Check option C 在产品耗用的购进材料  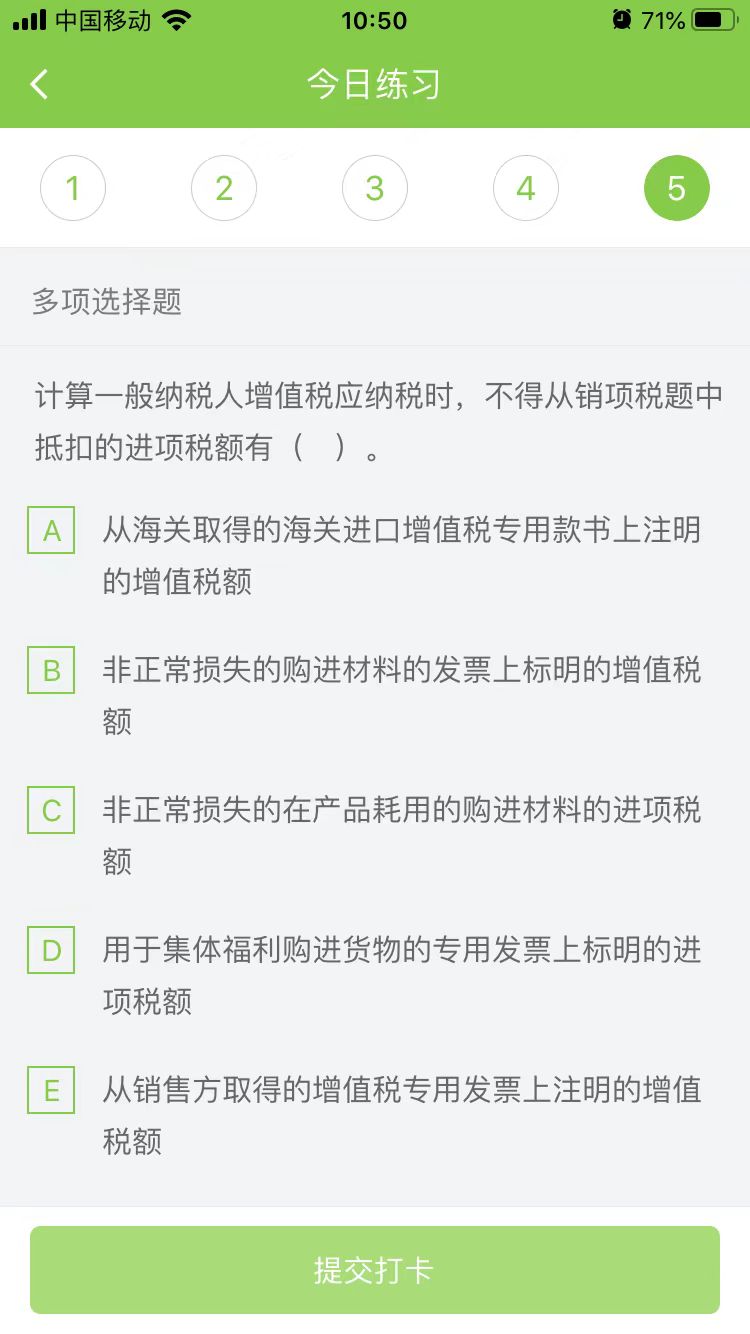pyautogui.click(x=52, y=811)
